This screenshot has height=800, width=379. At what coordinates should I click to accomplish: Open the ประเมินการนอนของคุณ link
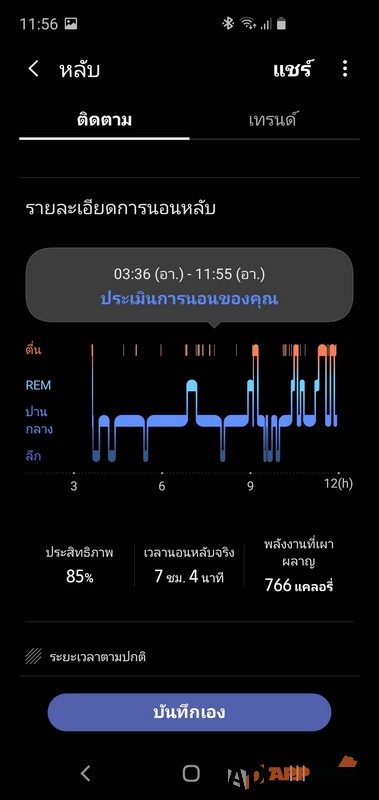[189, 298]
